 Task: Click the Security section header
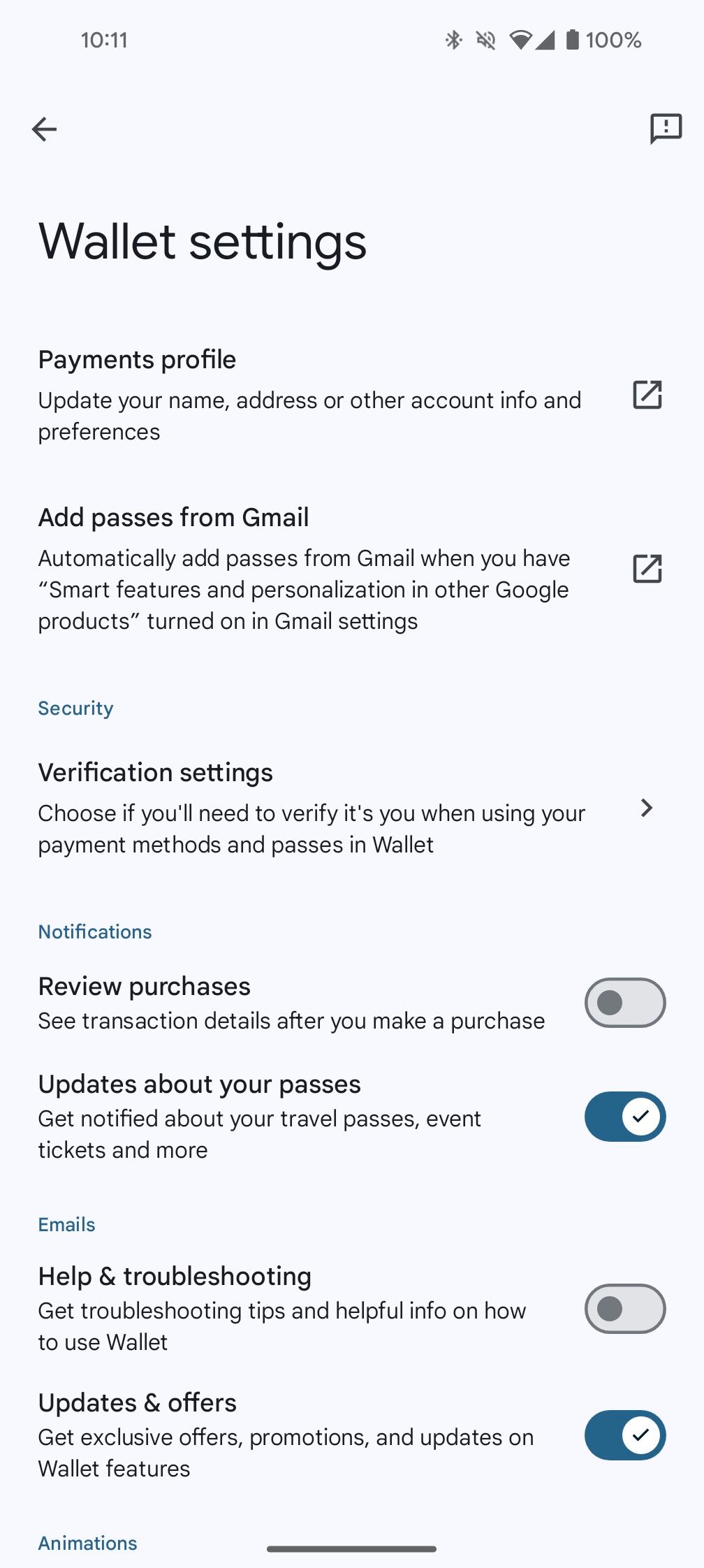pyautogui.click(x=75, y=708)
